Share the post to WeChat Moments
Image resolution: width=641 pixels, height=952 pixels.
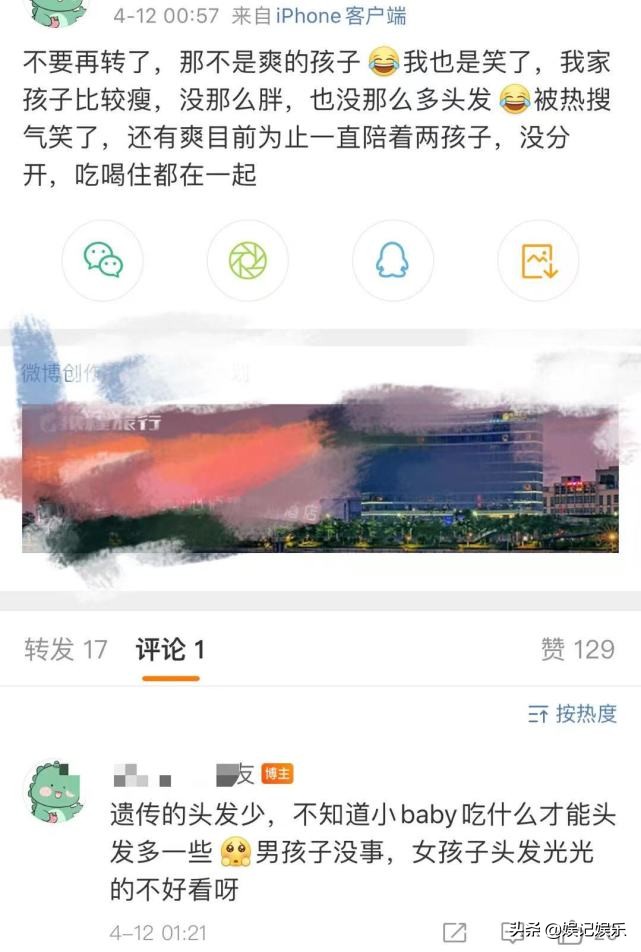[247, 261]
